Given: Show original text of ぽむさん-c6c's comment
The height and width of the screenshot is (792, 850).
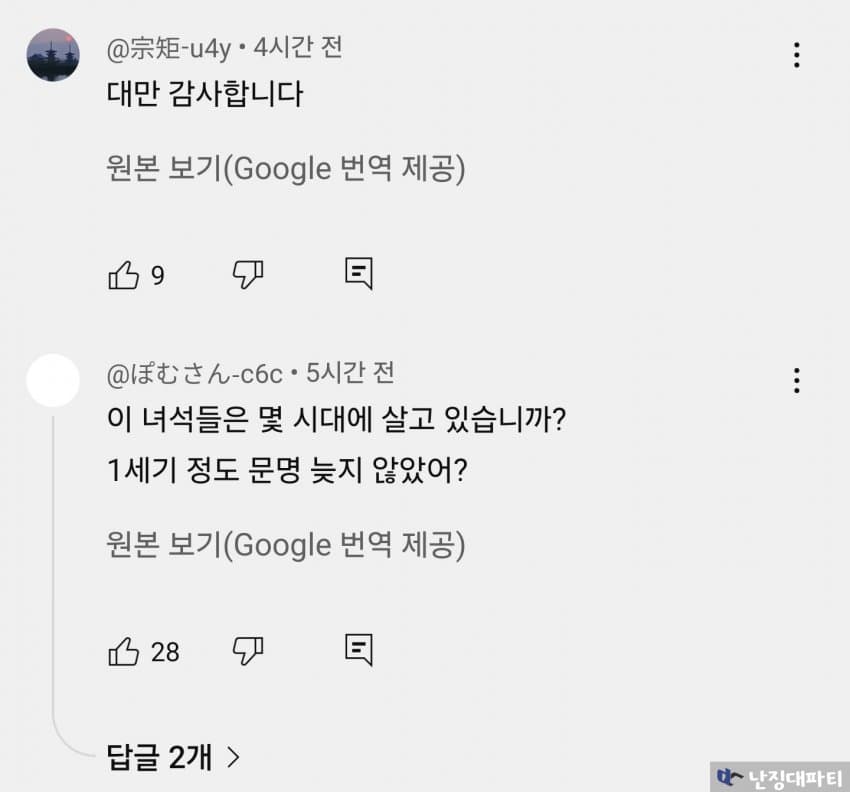Looking at the screenshot, I should tap(285, 545).
